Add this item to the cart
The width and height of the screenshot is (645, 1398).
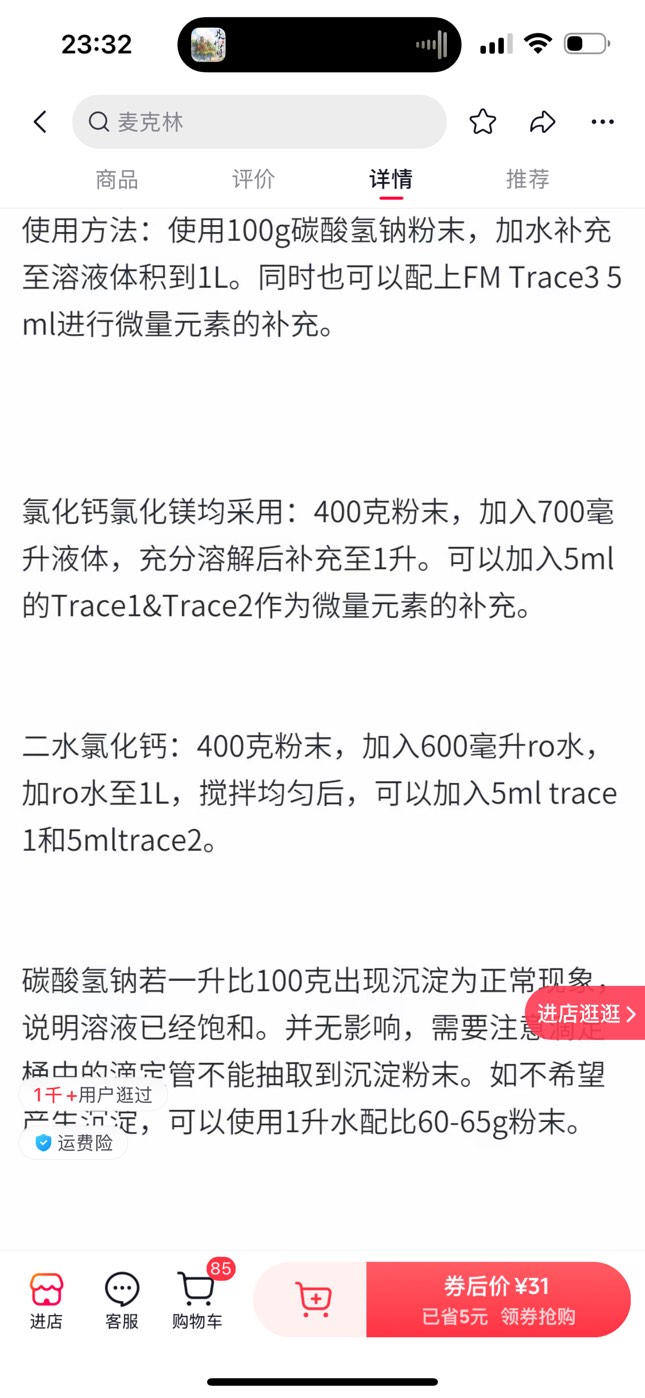(x=313, y=1299)
